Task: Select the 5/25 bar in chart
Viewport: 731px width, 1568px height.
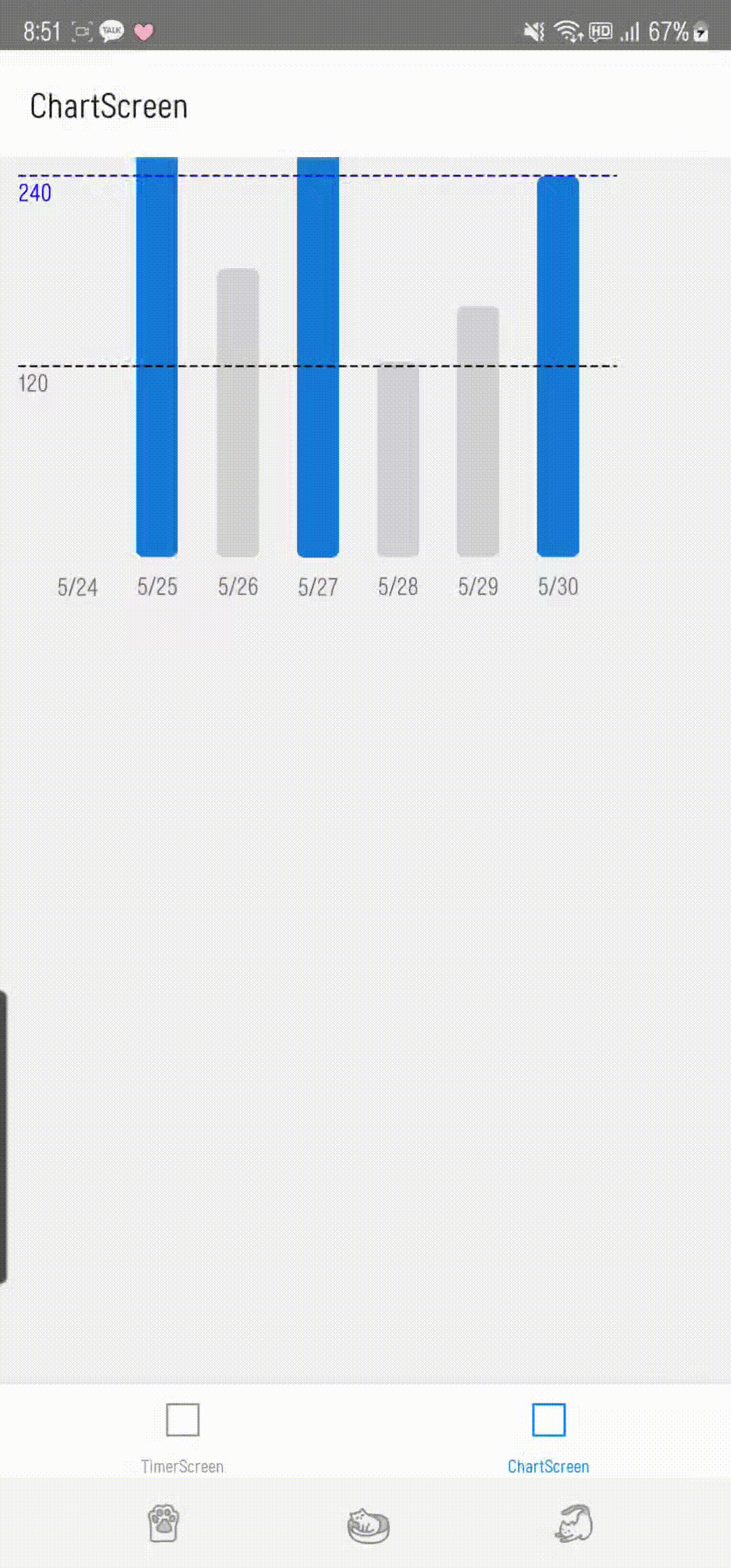Action: tap(157, 359)
